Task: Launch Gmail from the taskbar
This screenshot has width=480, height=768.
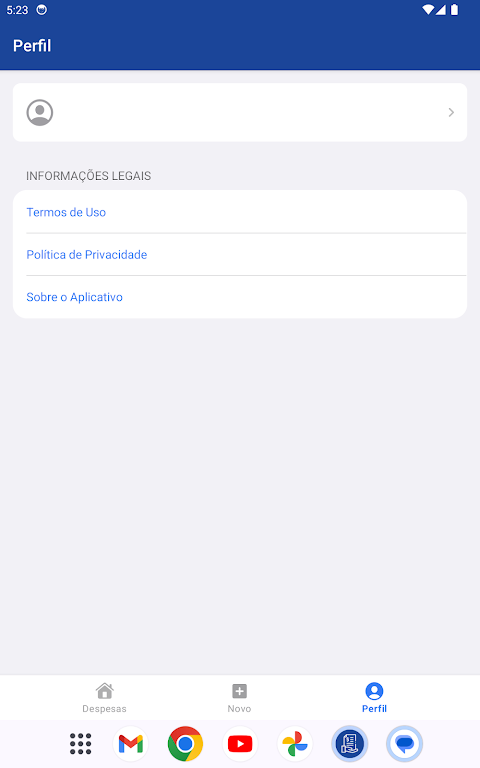Action: [131, 744]
